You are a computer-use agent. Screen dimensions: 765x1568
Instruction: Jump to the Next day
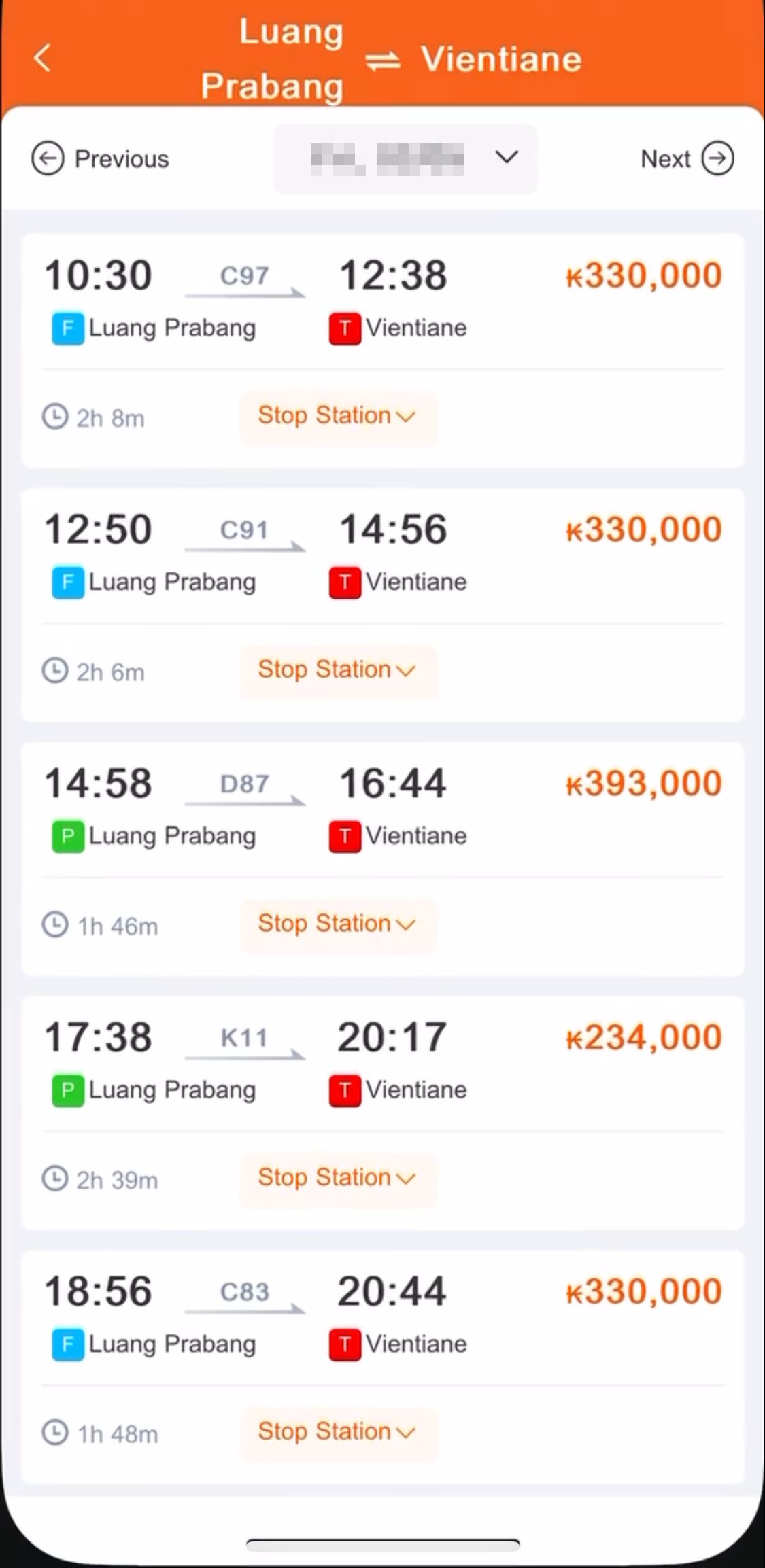click(x=687, y=158)
